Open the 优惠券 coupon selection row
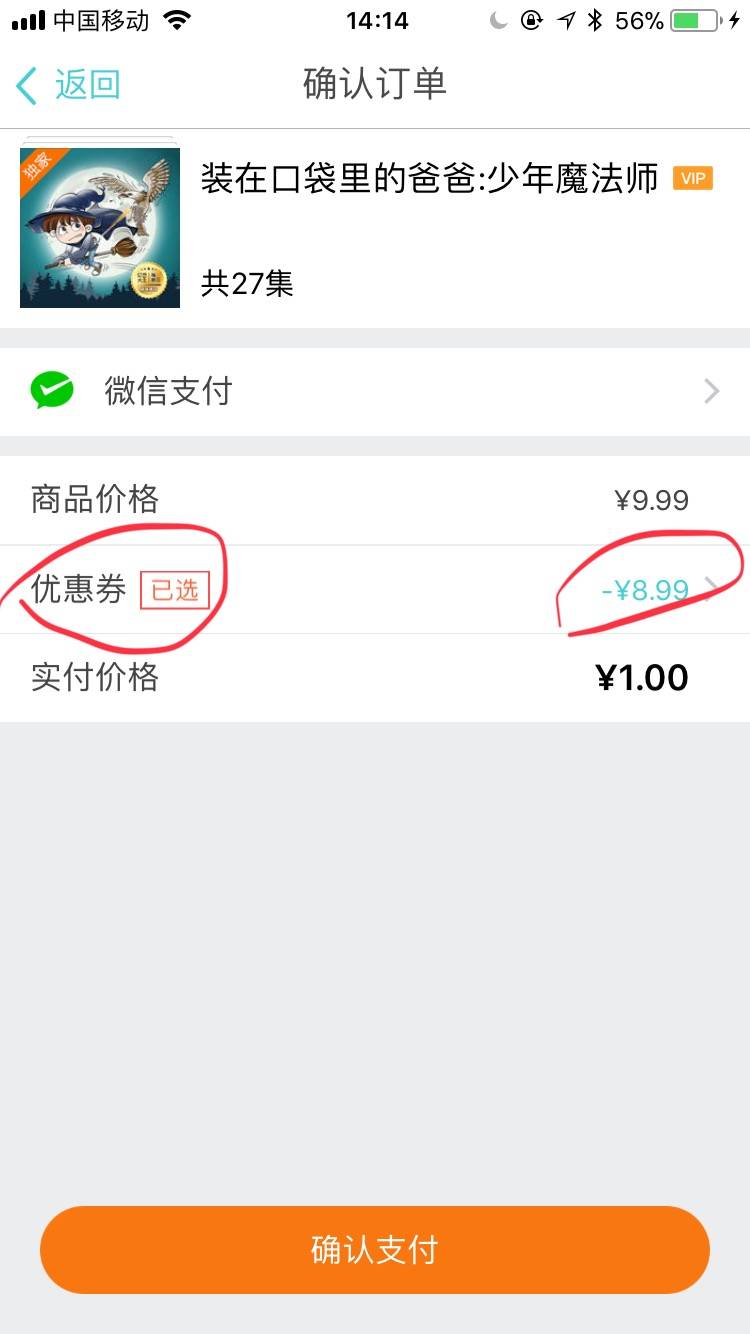Screen dimensions: 750x1334 click(x=375, y=590)
